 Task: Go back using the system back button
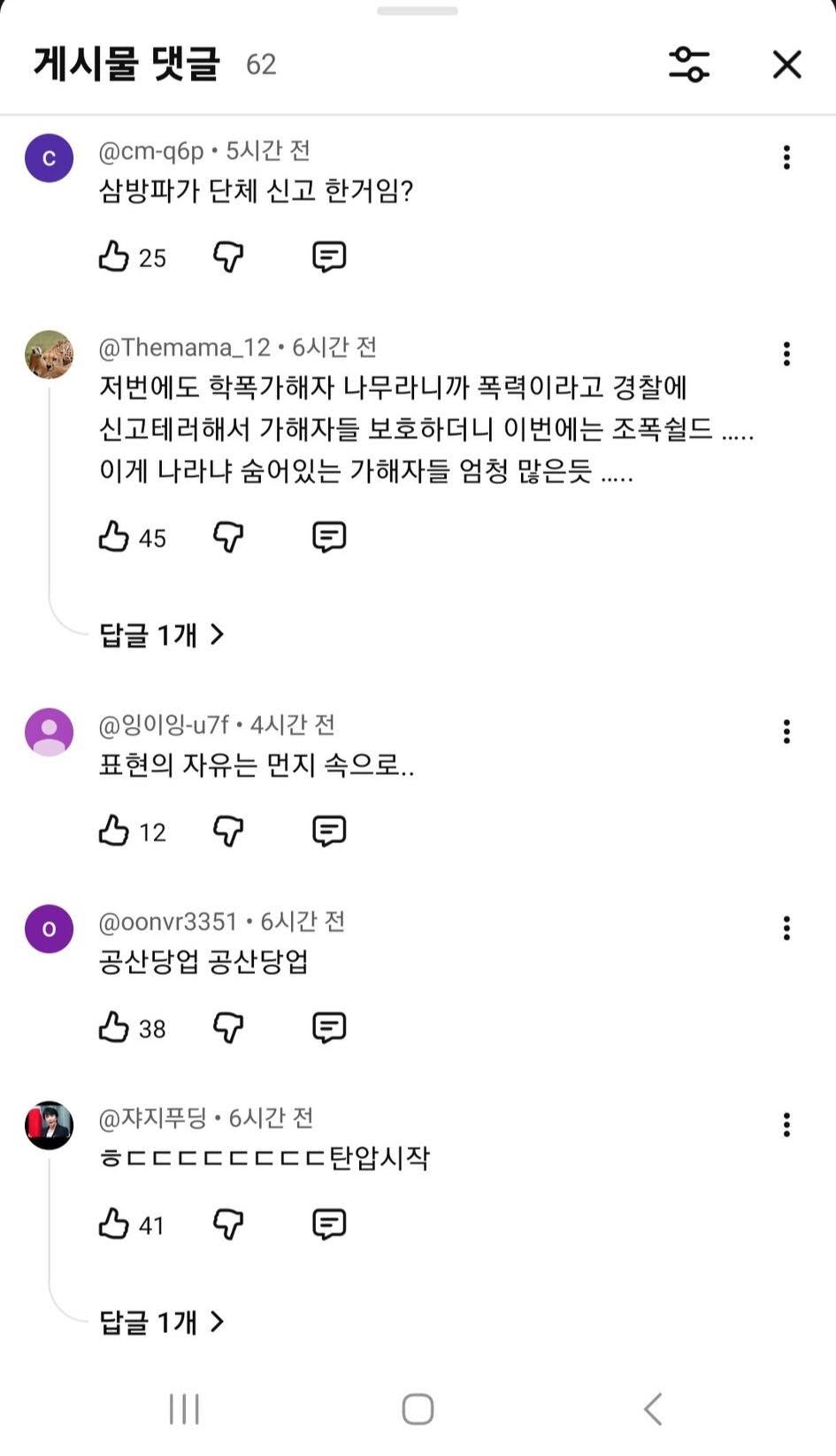653,1409
